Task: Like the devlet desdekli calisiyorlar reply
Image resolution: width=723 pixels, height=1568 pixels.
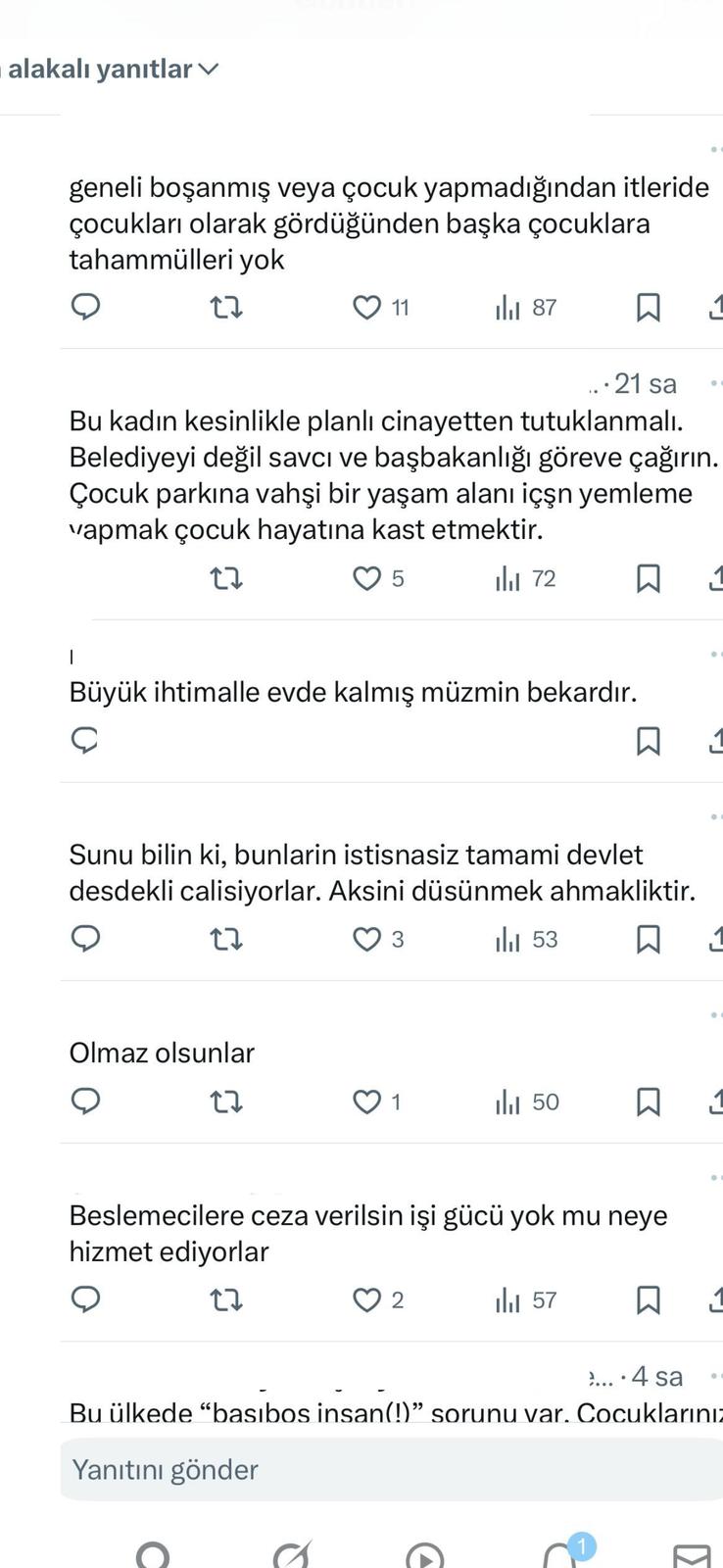Action: coord(366,940)
